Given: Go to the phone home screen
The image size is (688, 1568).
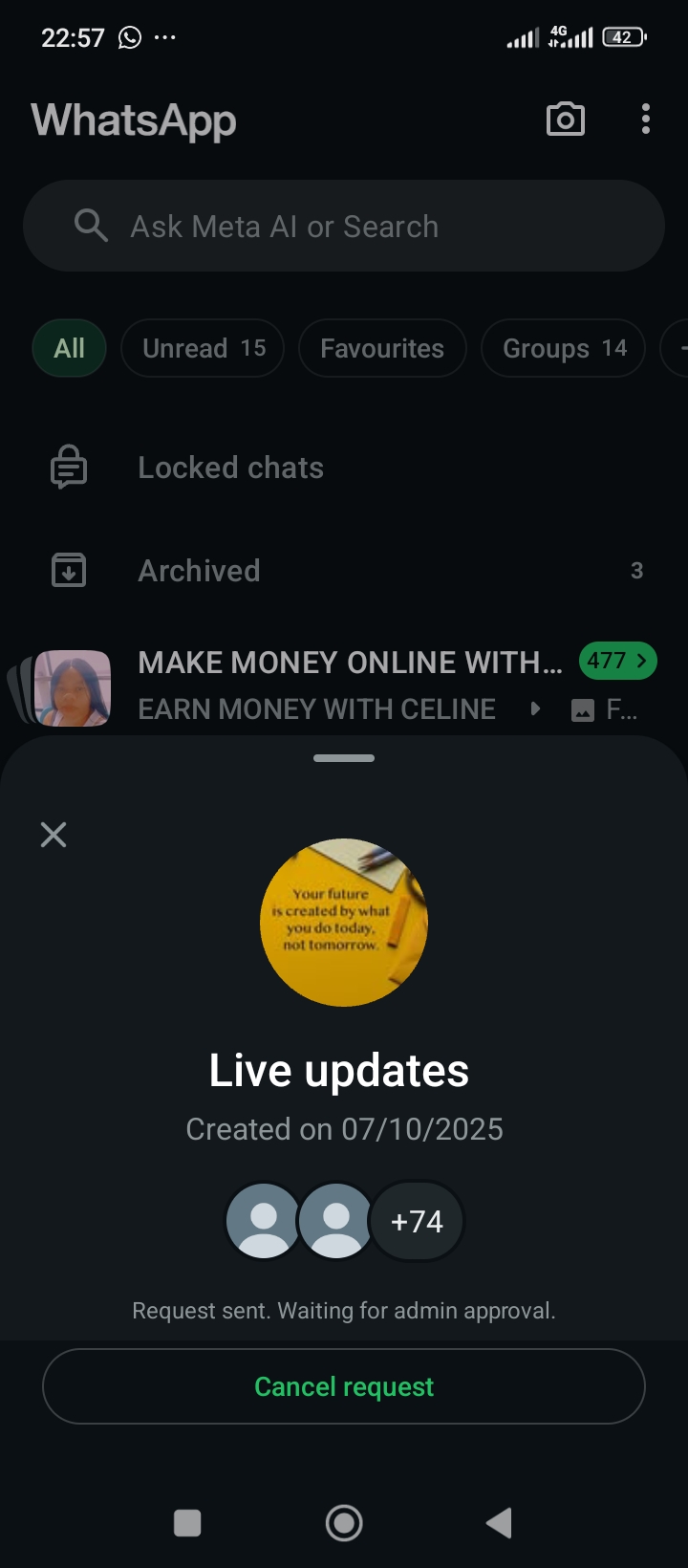Looking at the screenshot, I should (344, 1523).
